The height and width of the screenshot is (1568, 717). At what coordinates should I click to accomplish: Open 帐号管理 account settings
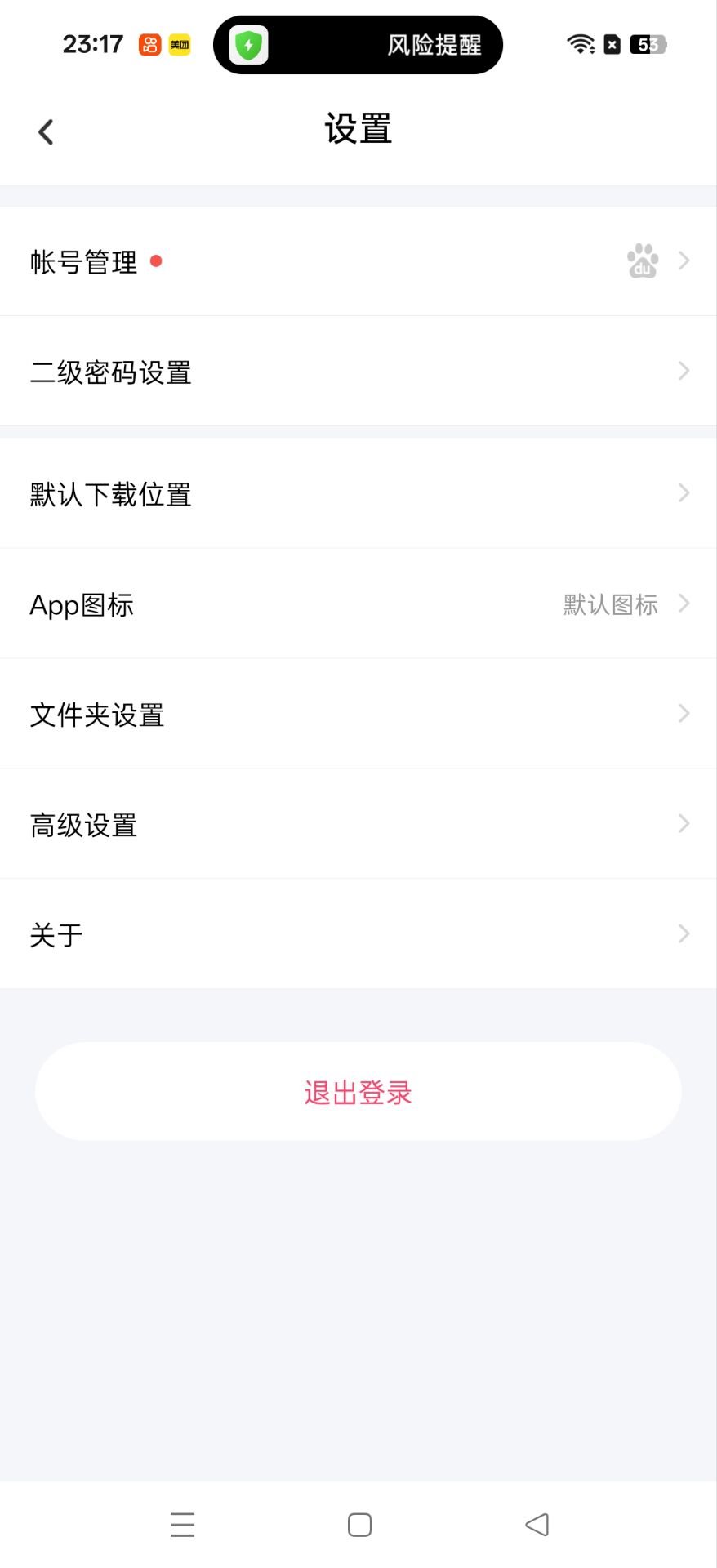[358, 261]
